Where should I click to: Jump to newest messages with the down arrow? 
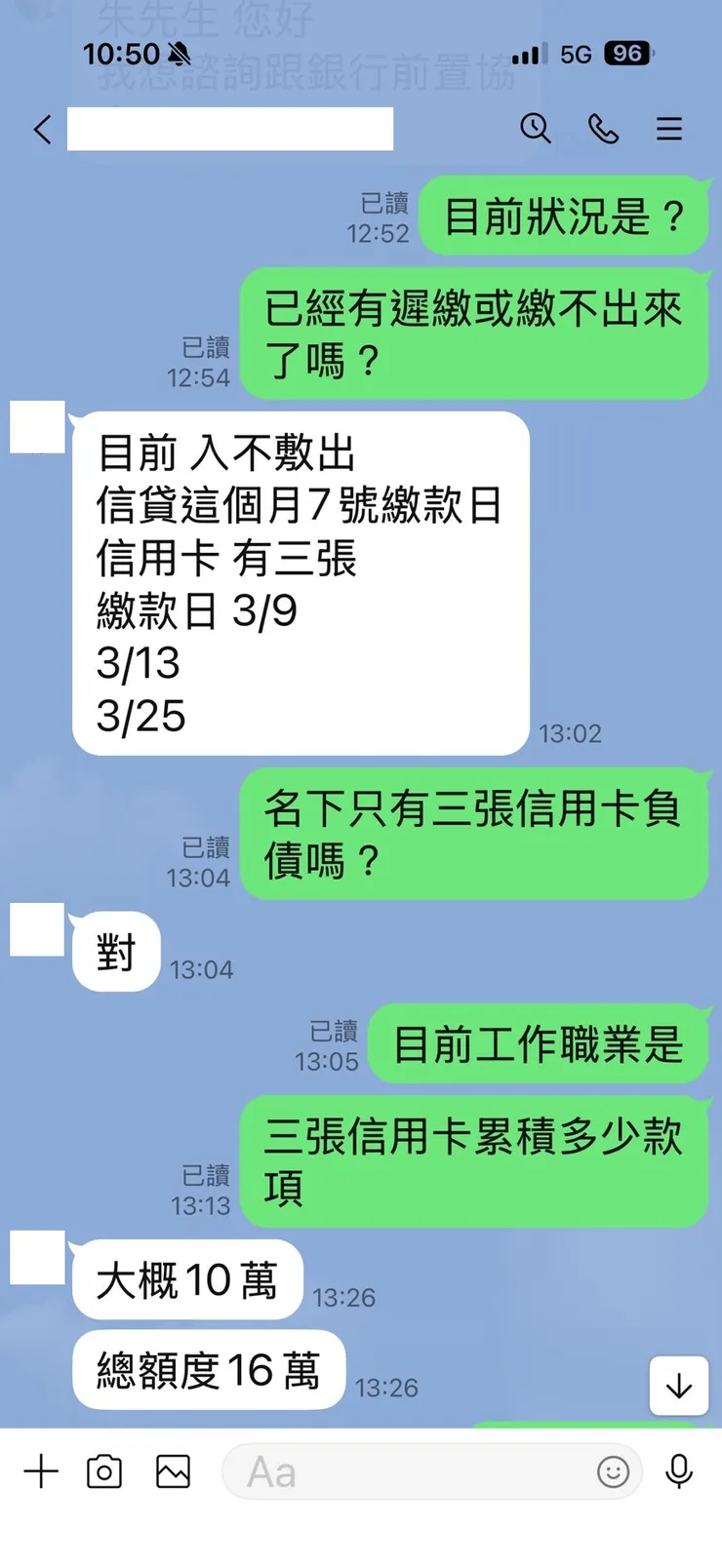coord(678,1385)
